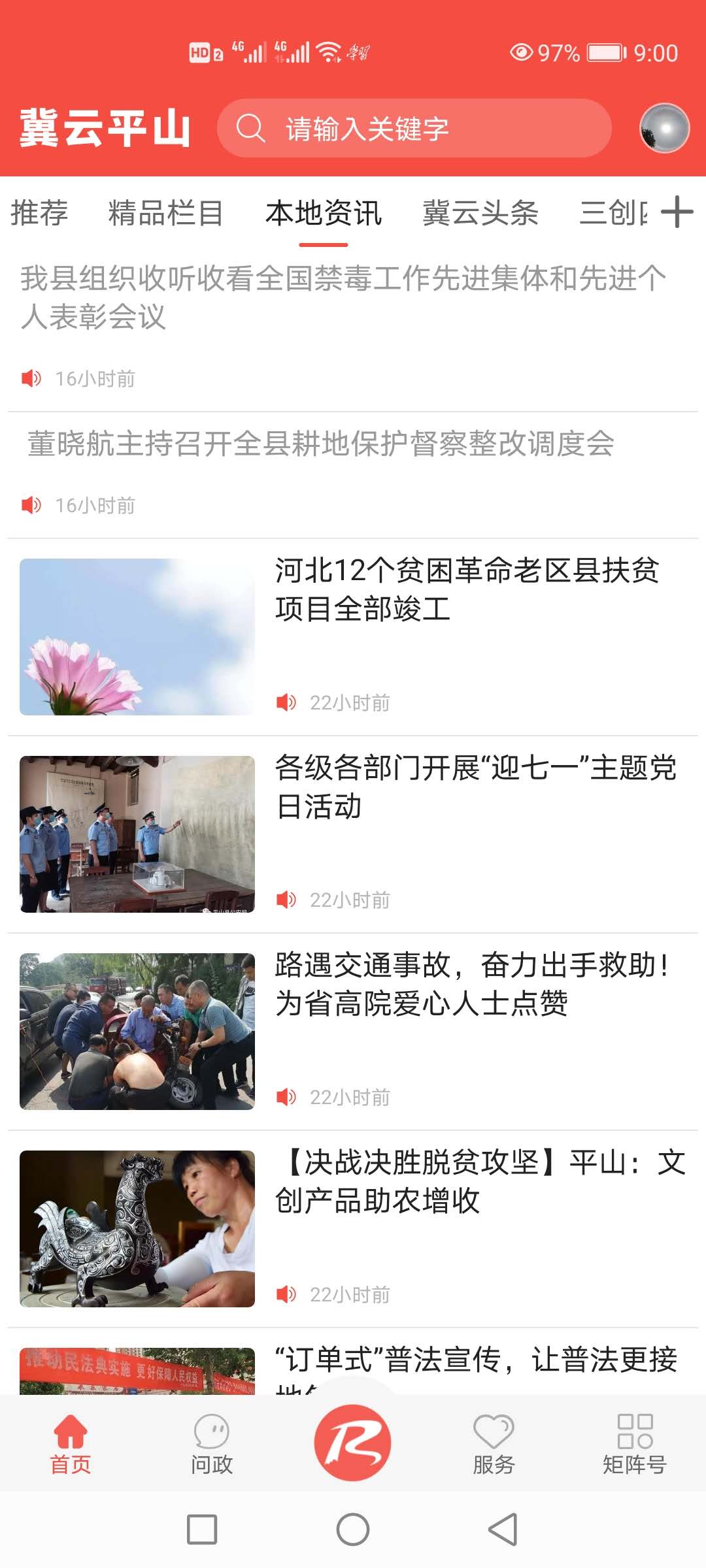Go to the 冀云头条 tab
Image resolution: width=706 pixels, height=1568 pixels.
click(x=480, y=213)
